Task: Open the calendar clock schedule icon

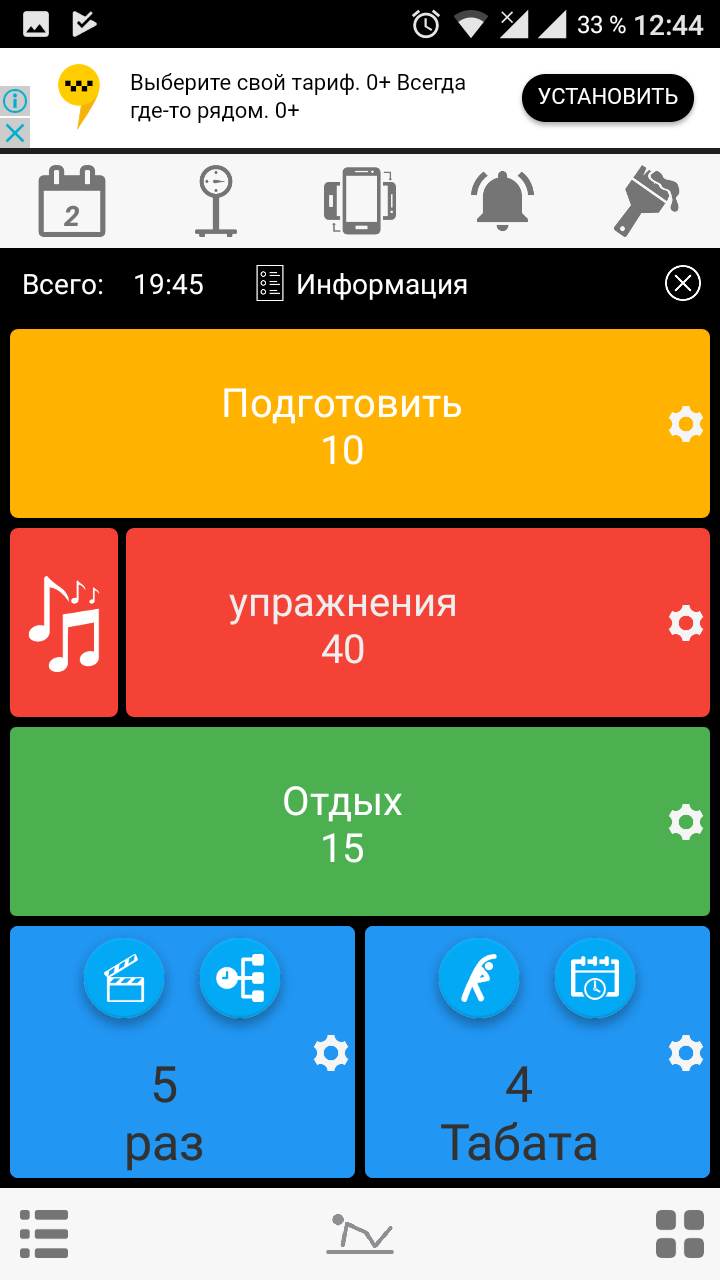Action: [x=595, y=978]
